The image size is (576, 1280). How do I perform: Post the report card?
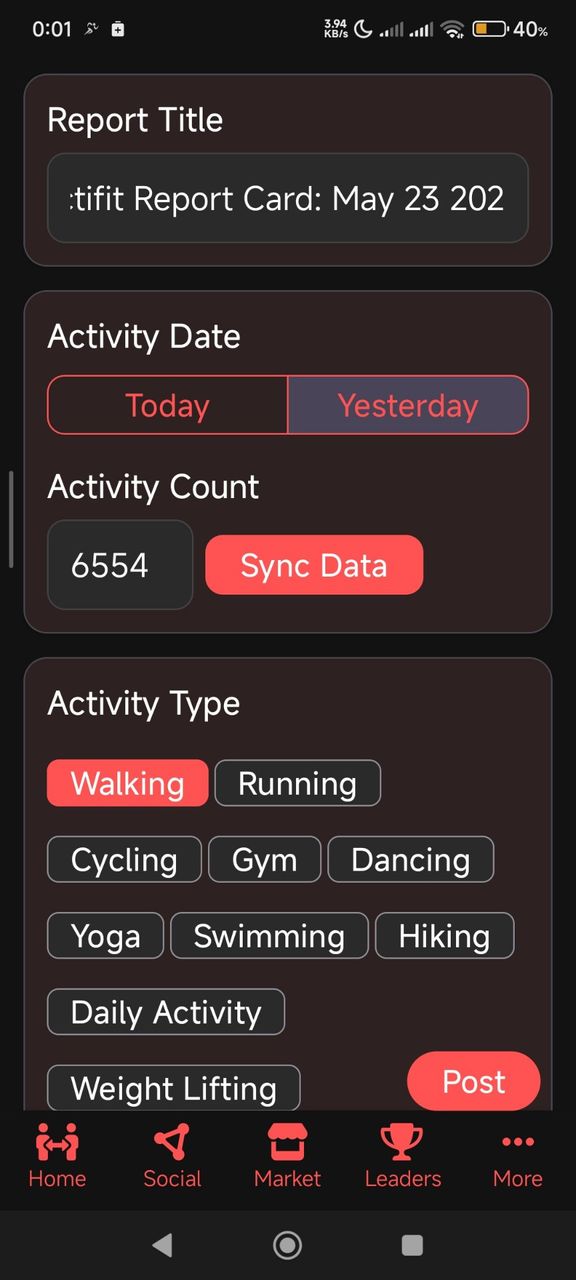pos(474,1081)
